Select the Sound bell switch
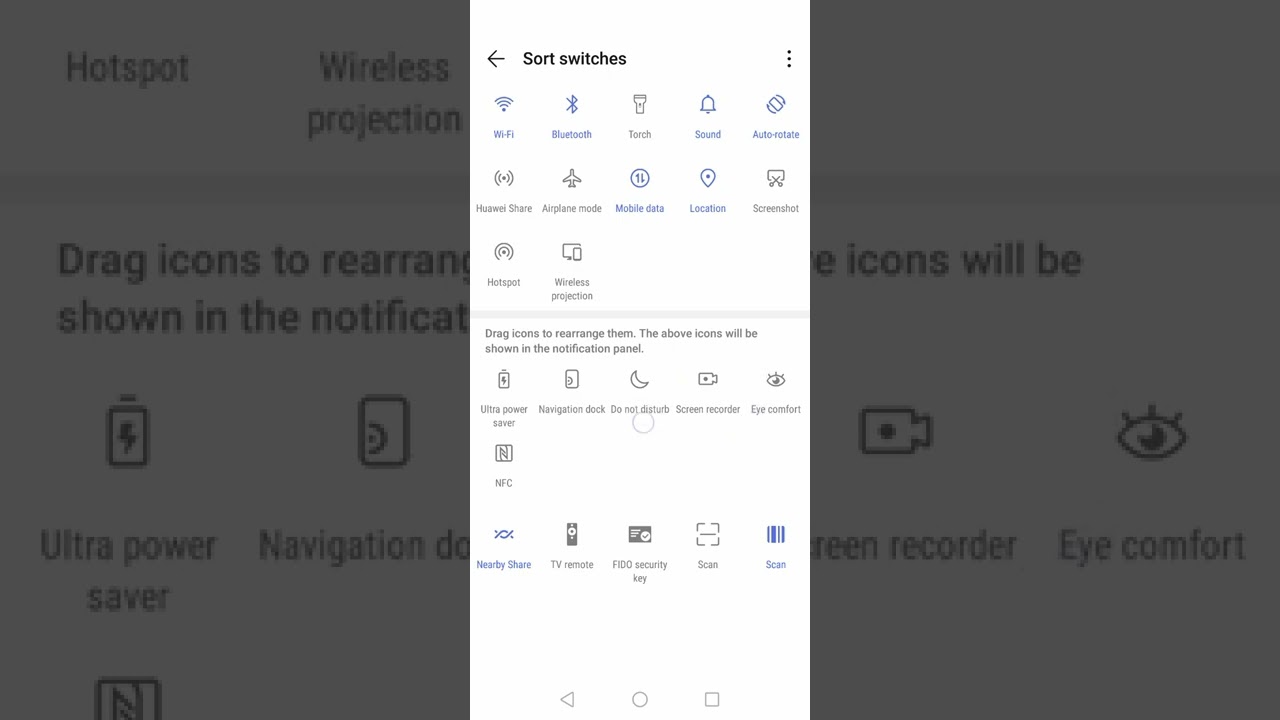This screenshot has height=720, width=1280. [708, 104]
